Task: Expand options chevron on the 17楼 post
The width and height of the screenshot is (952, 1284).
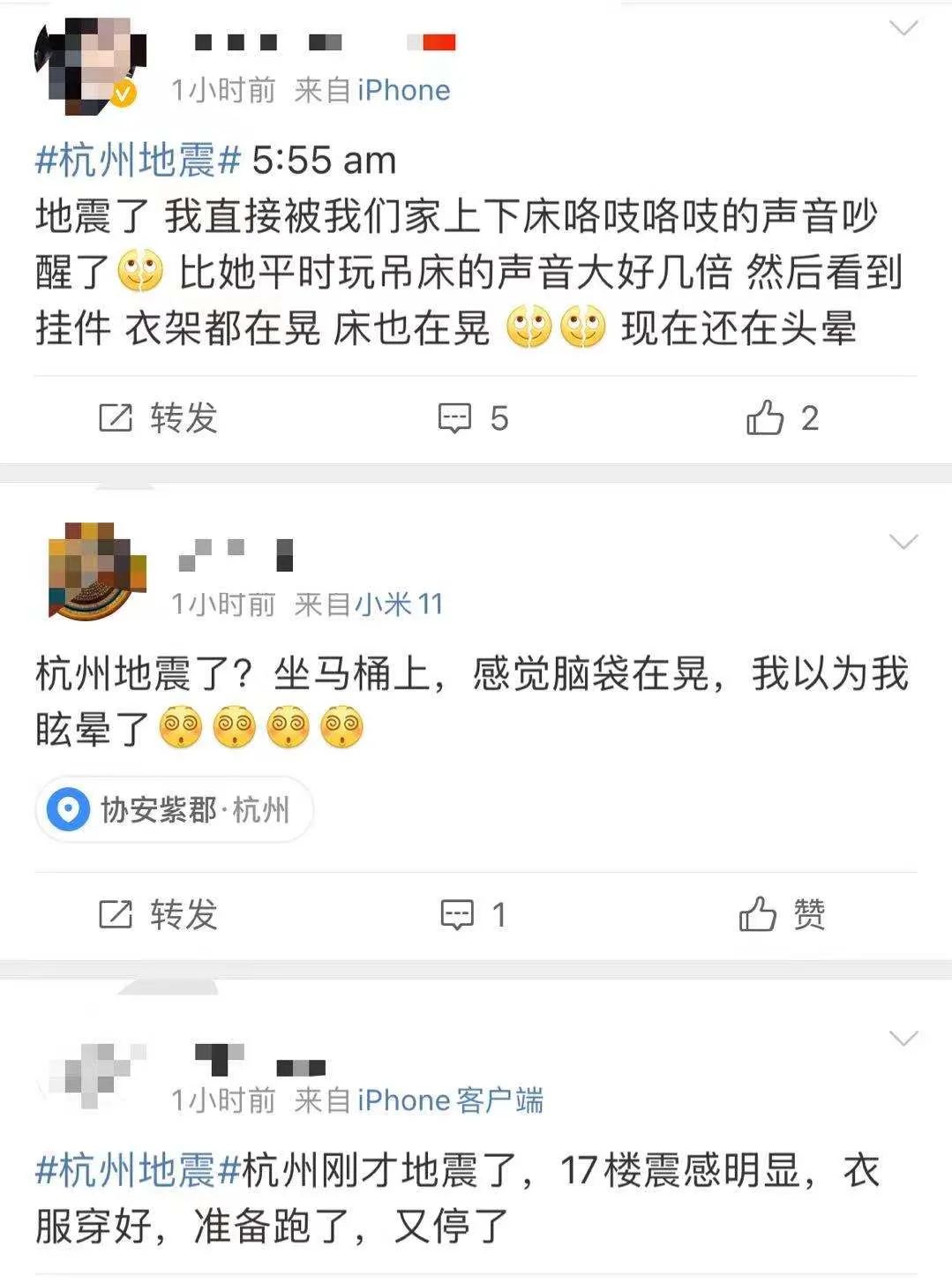Action: tap(903, 1039)
